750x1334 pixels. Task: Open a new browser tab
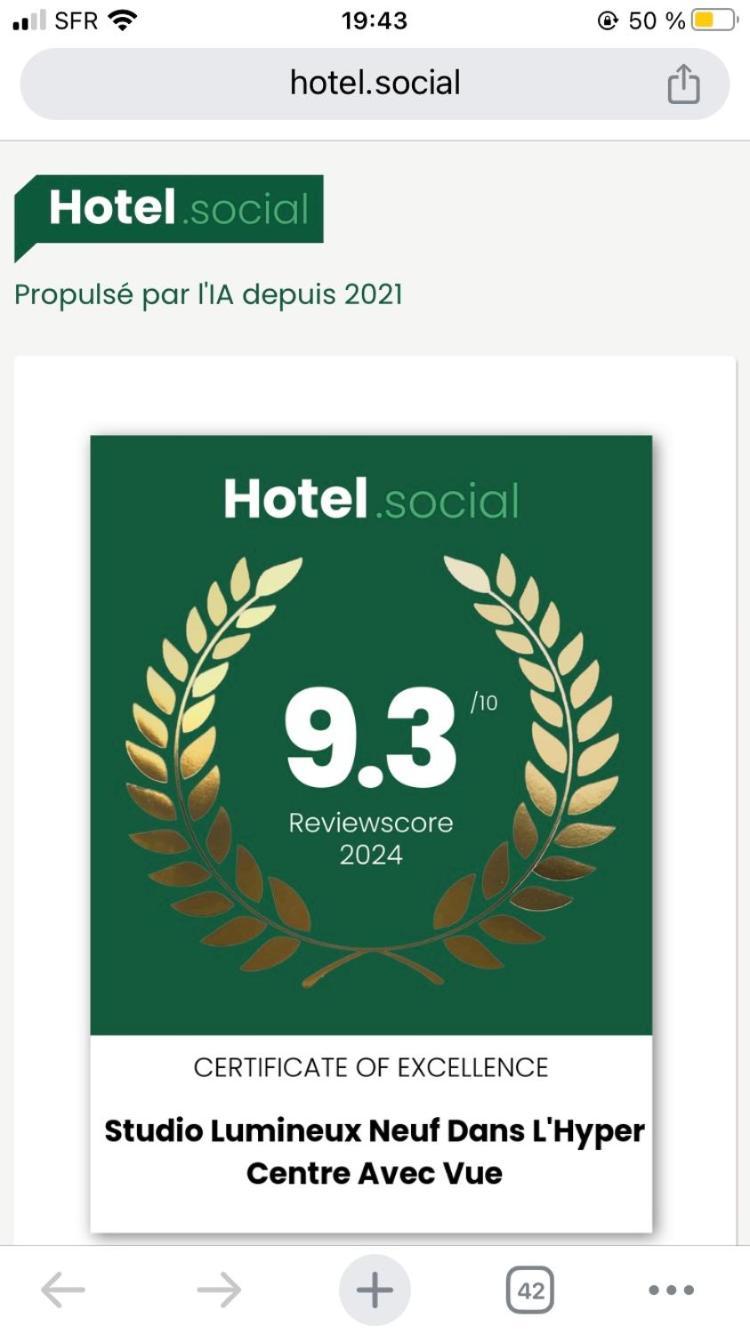[375, 1290]
